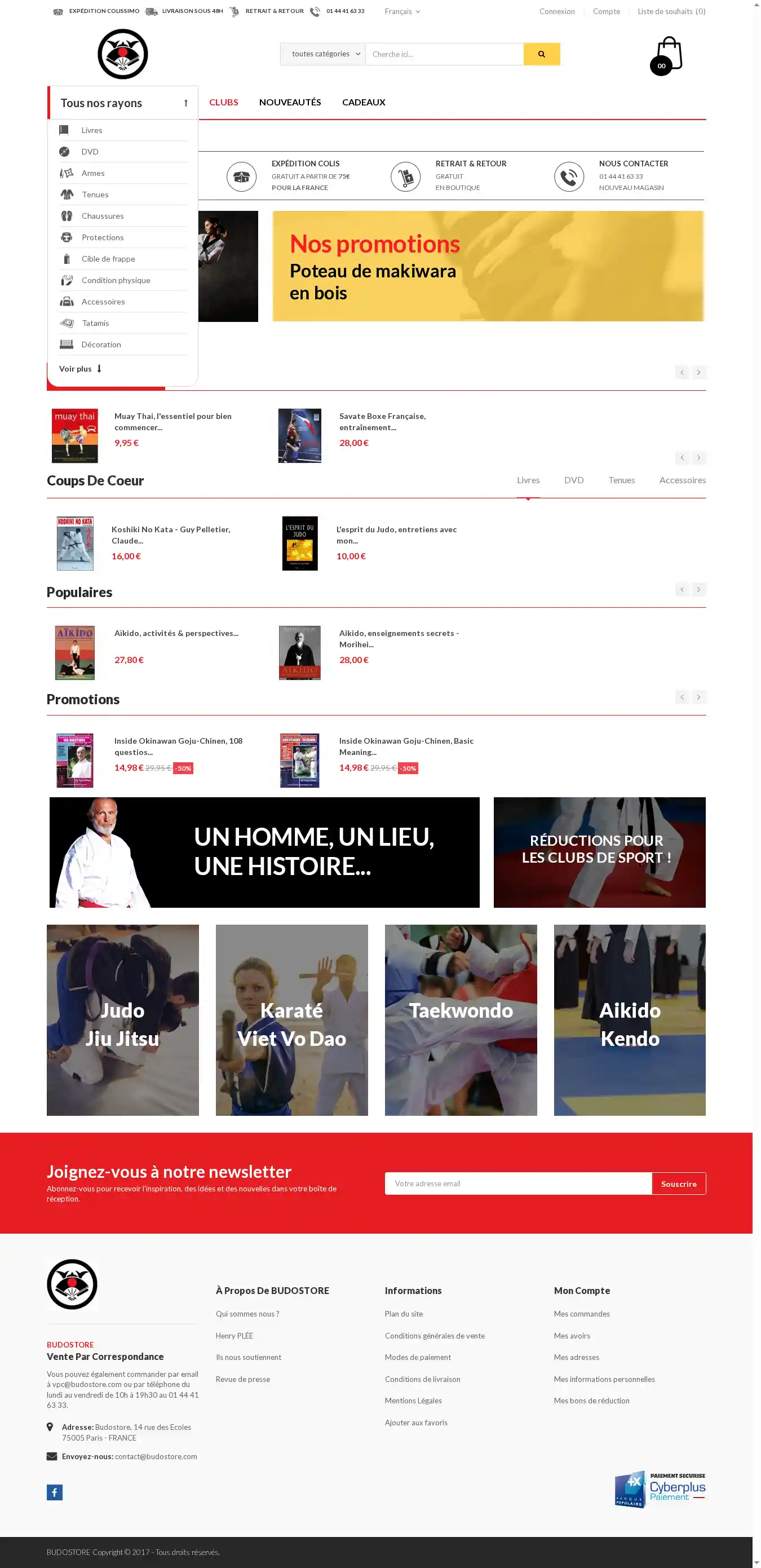The image size is (761, 1568).
Task: Open the shopping bag cart
Action: pyautogui.click(x=667, y=55)
